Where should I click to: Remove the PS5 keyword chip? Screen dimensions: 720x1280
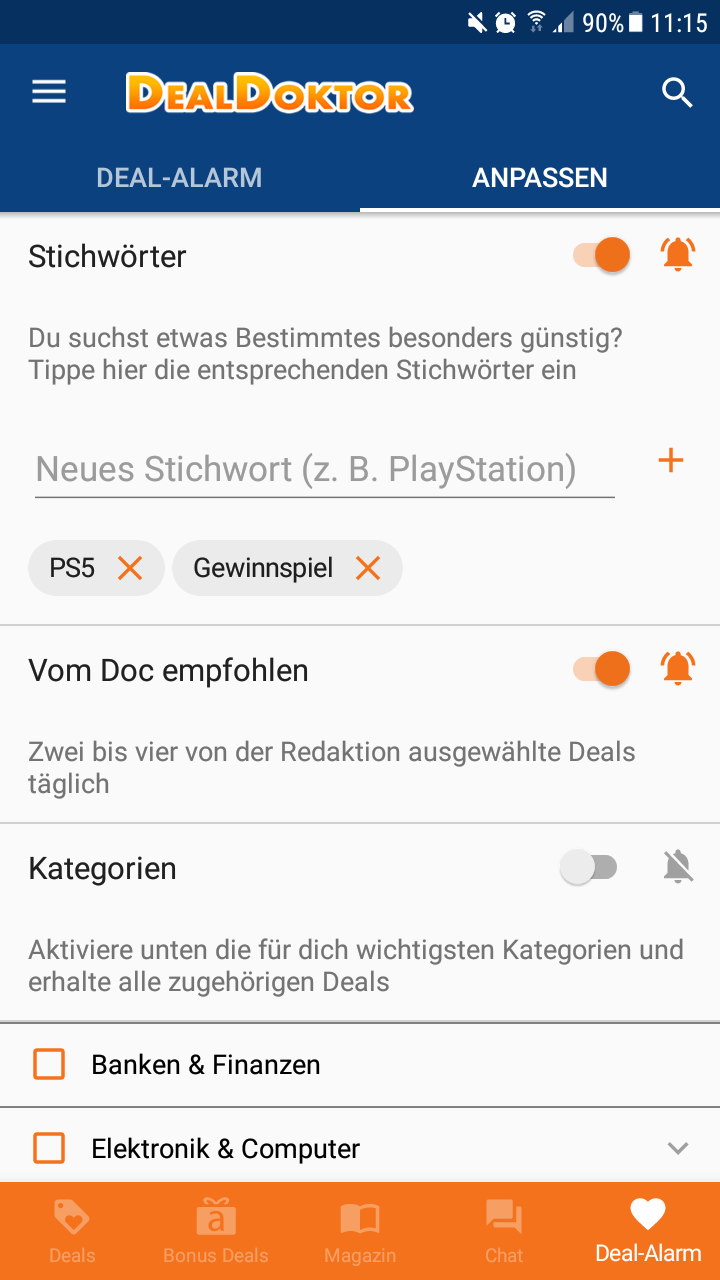coord(130,569)
